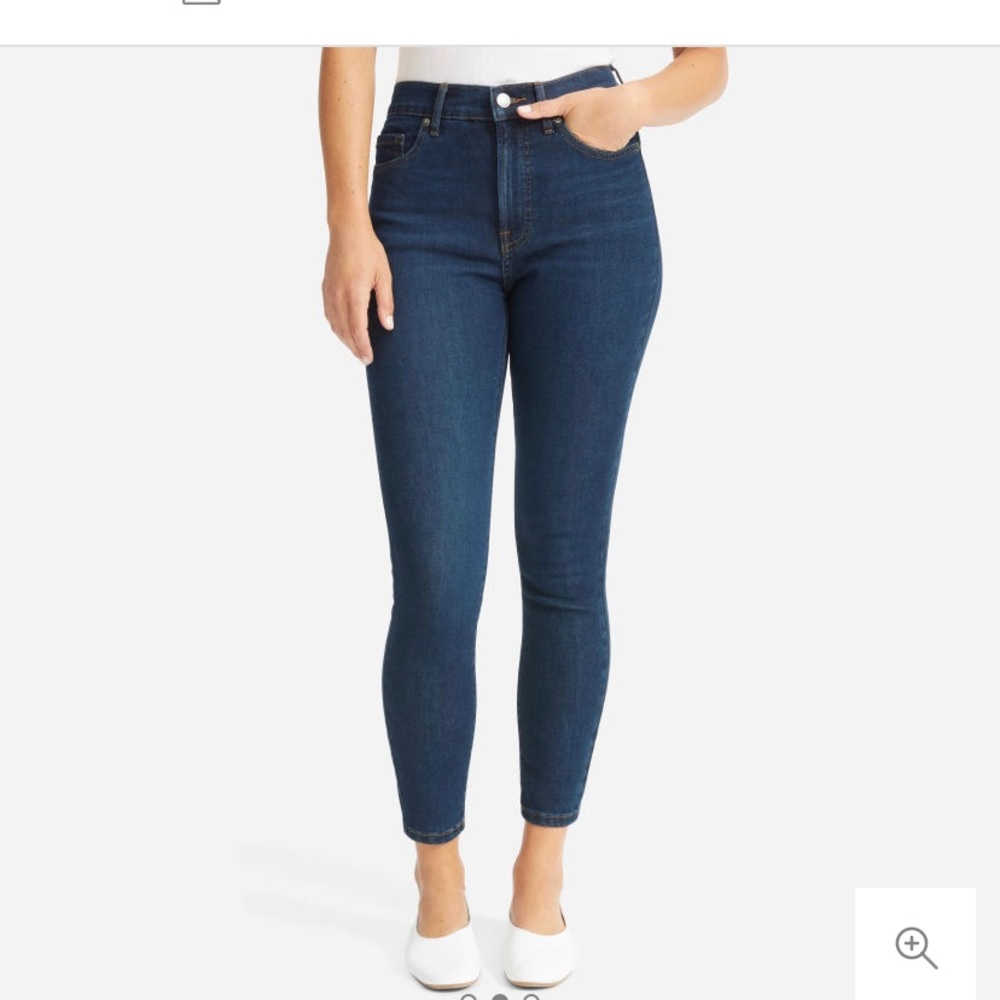
Task: Zoom into the jeans product photo
Action: click(915, 946)
